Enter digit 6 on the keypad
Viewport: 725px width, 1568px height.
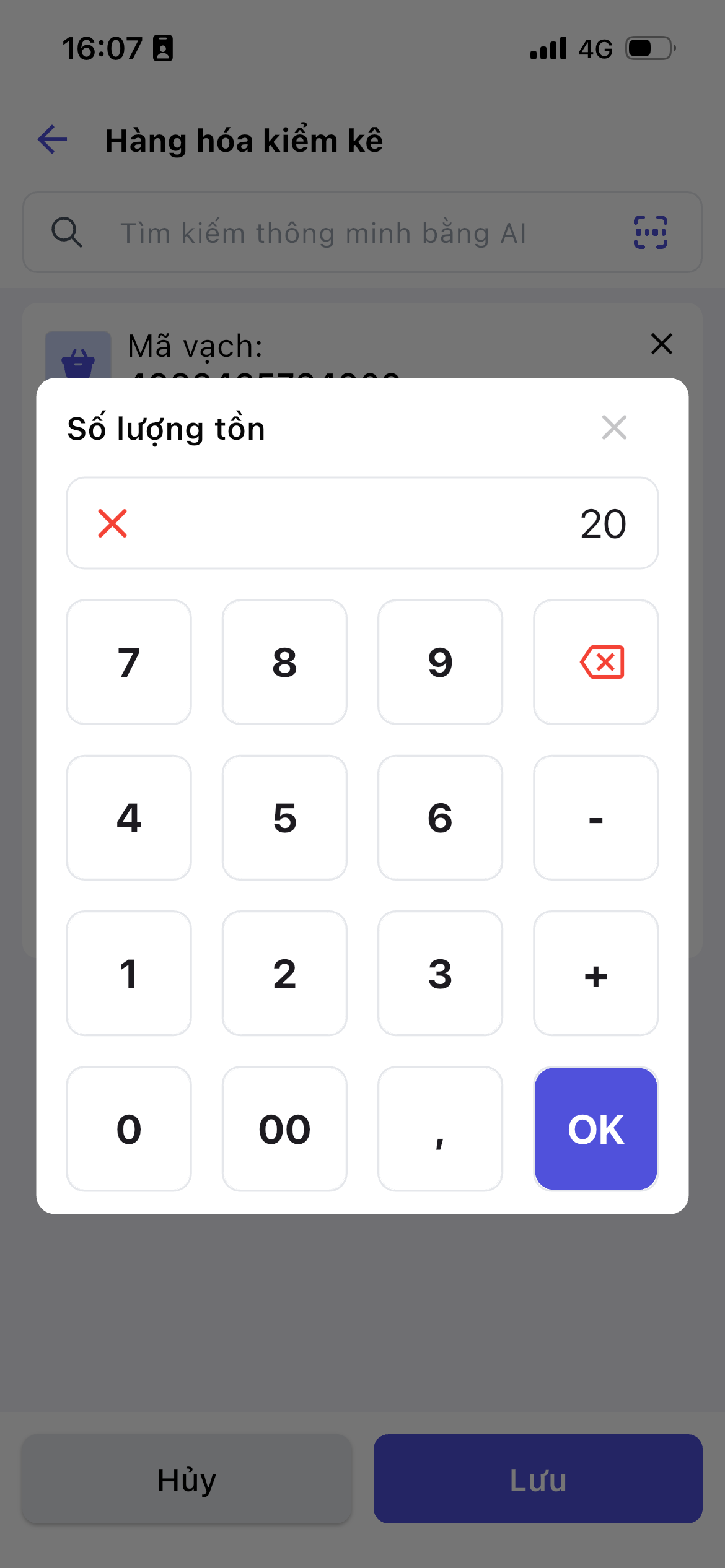440,817
